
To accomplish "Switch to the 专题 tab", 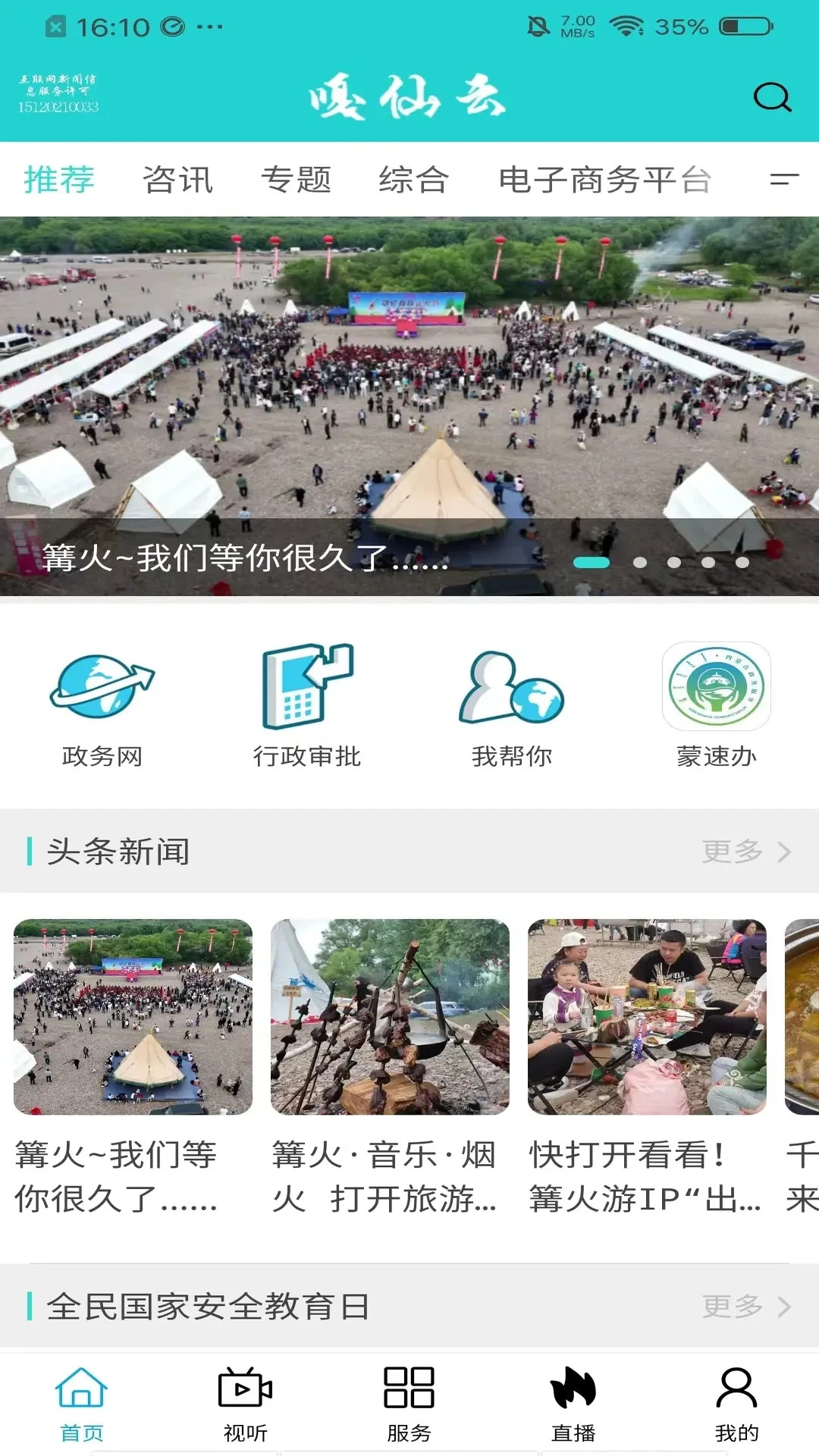I will pyautogui.click(x=297, y=180).
